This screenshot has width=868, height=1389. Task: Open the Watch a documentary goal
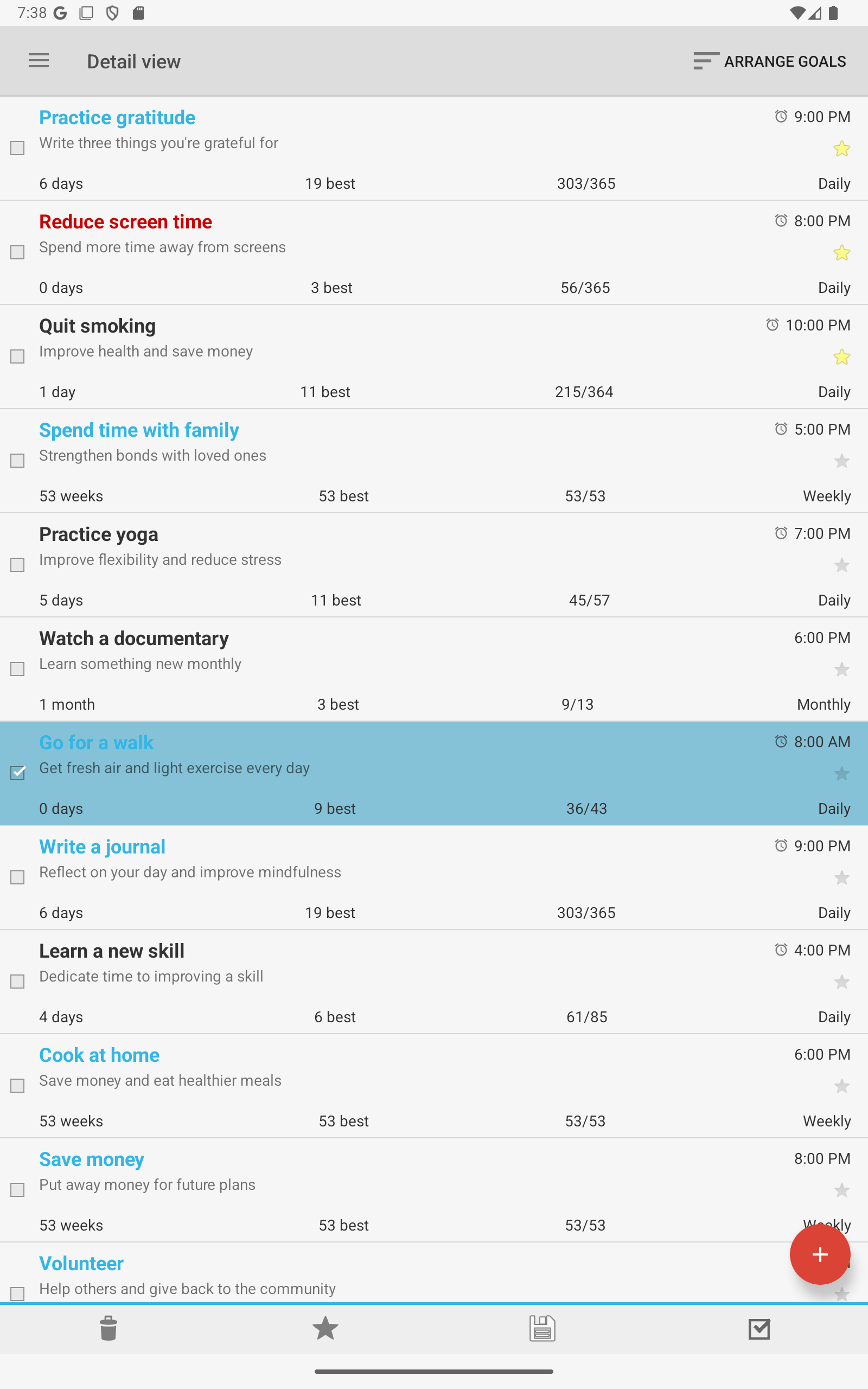pos(434,669)
